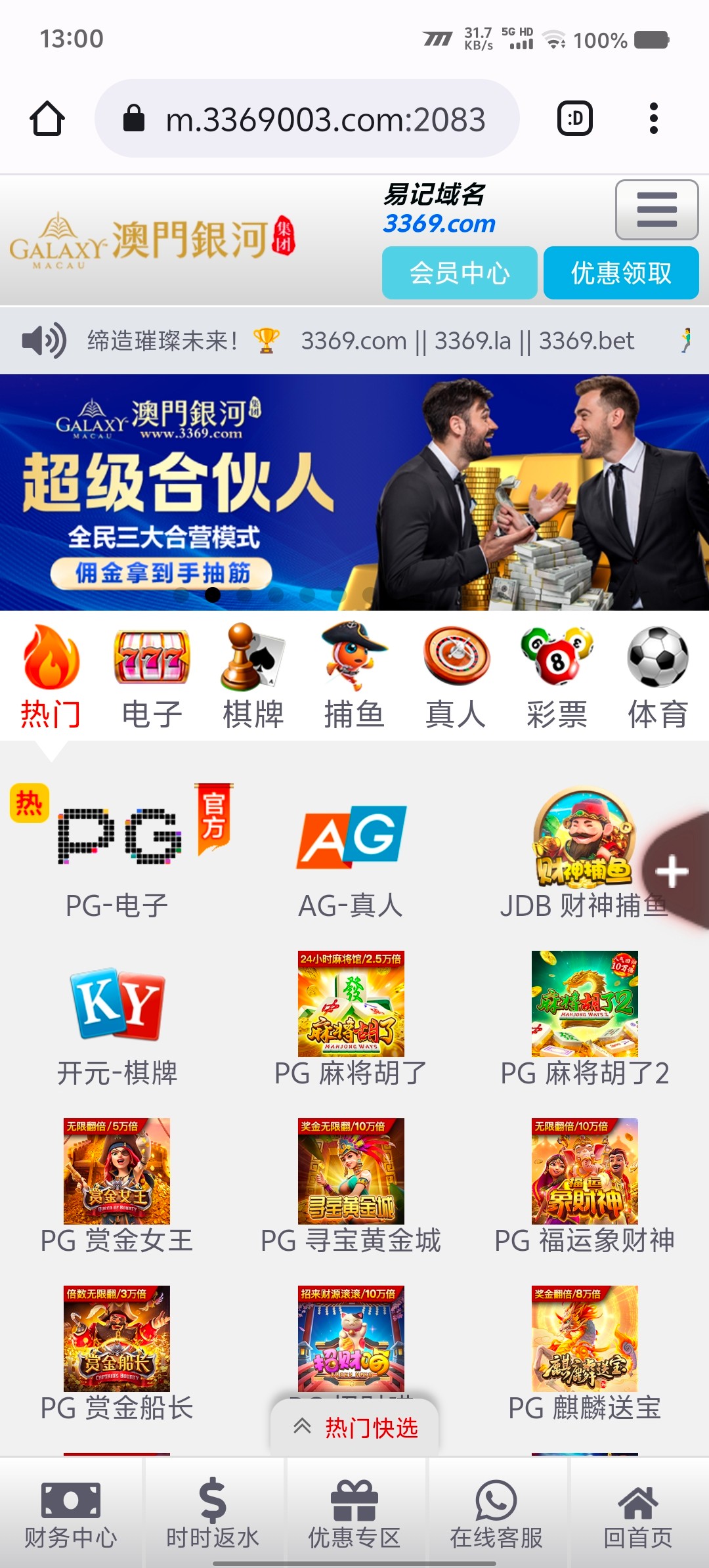Switch to the 电子 category
The height and width of the screenshot is (1568, 709).
[x=152, y=677]
